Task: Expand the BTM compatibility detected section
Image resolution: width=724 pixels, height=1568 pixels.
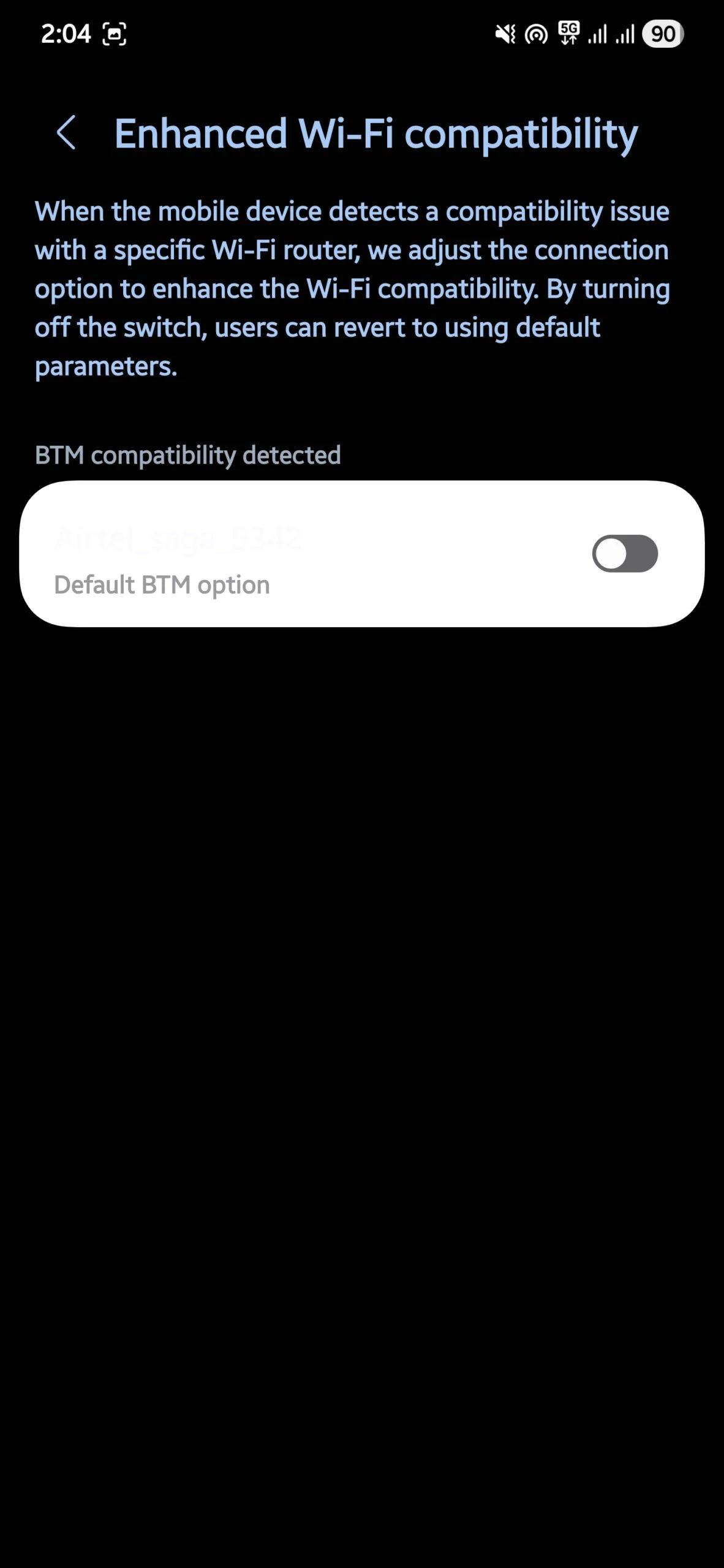Action: 187,455
